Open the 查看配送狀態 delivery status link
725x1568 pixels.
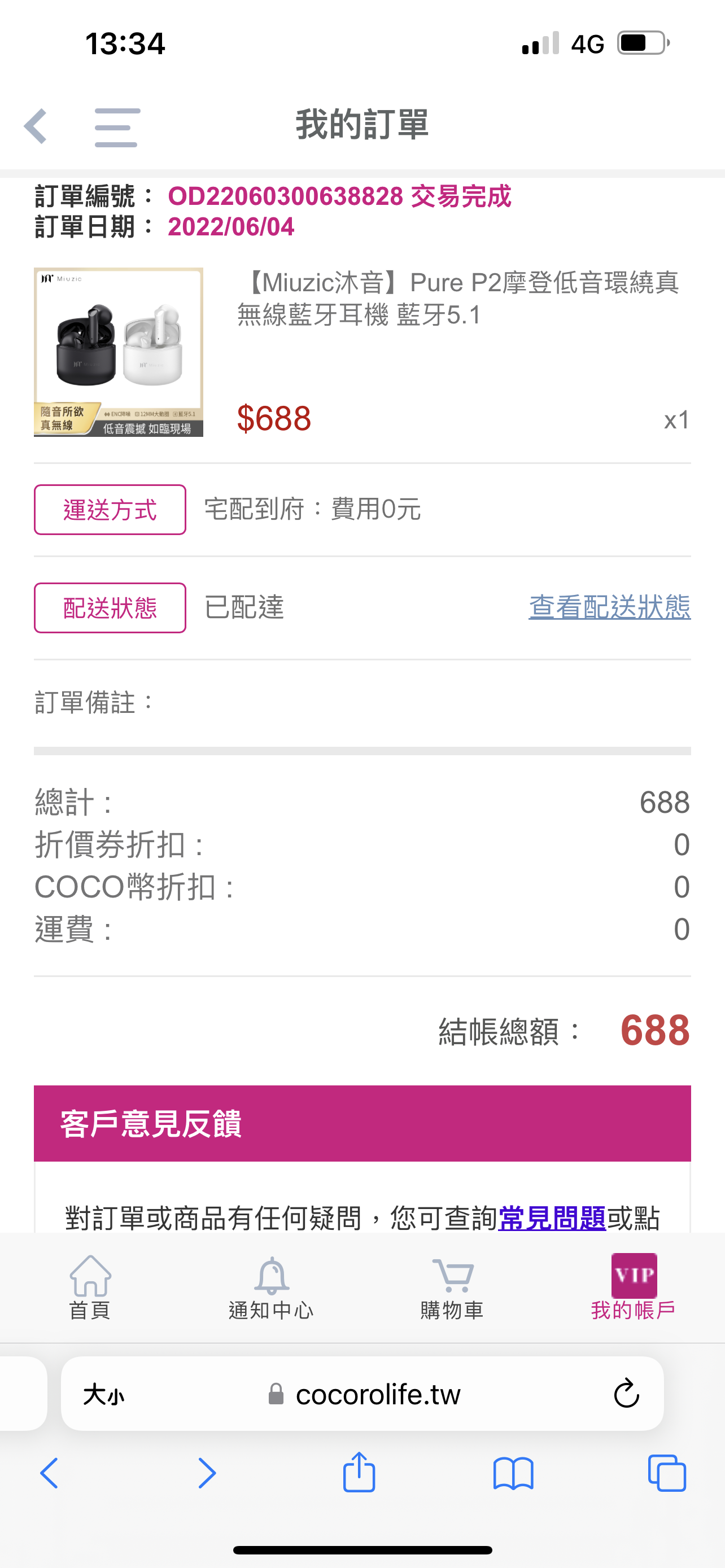click(609, 607)
